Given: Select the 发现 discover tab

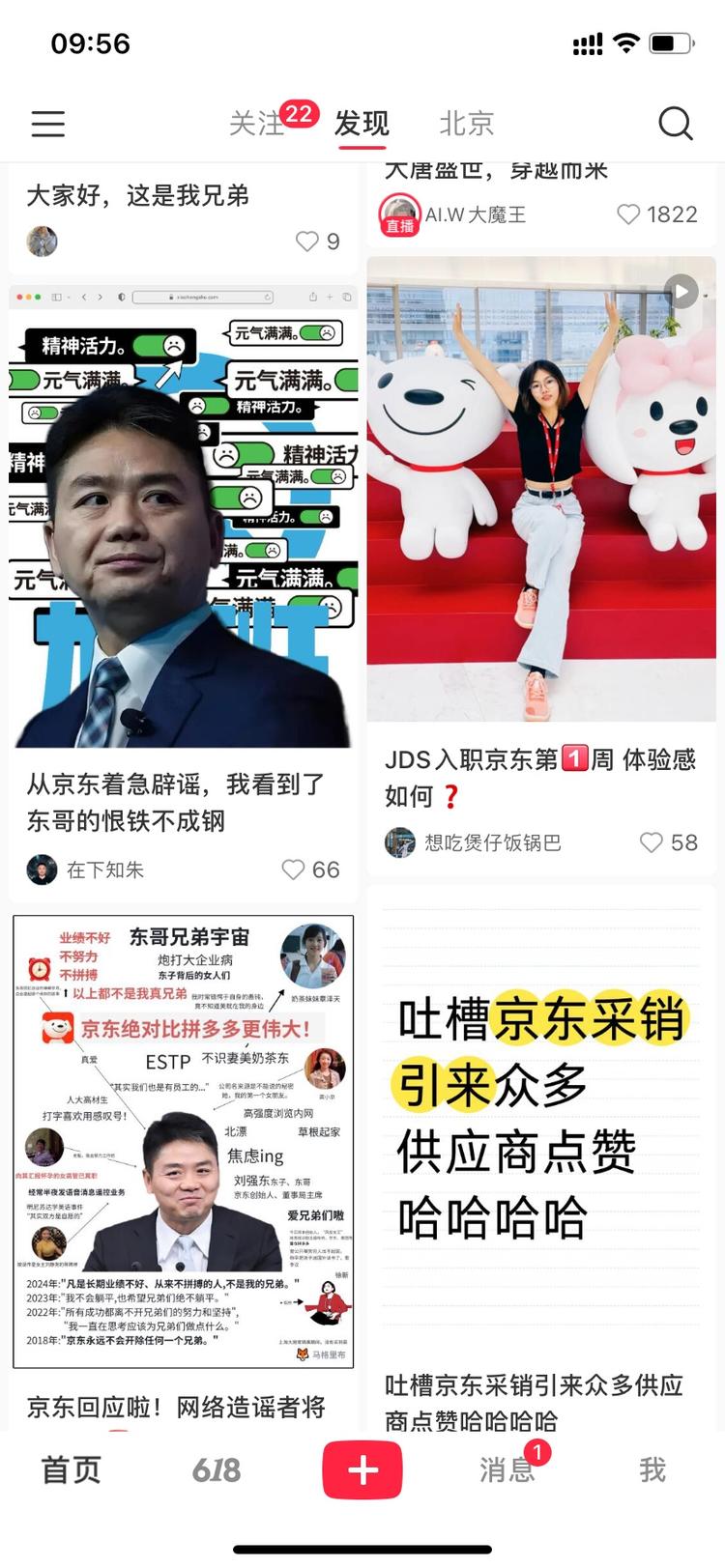Looking at the screenshot, I should coord(362,124).
